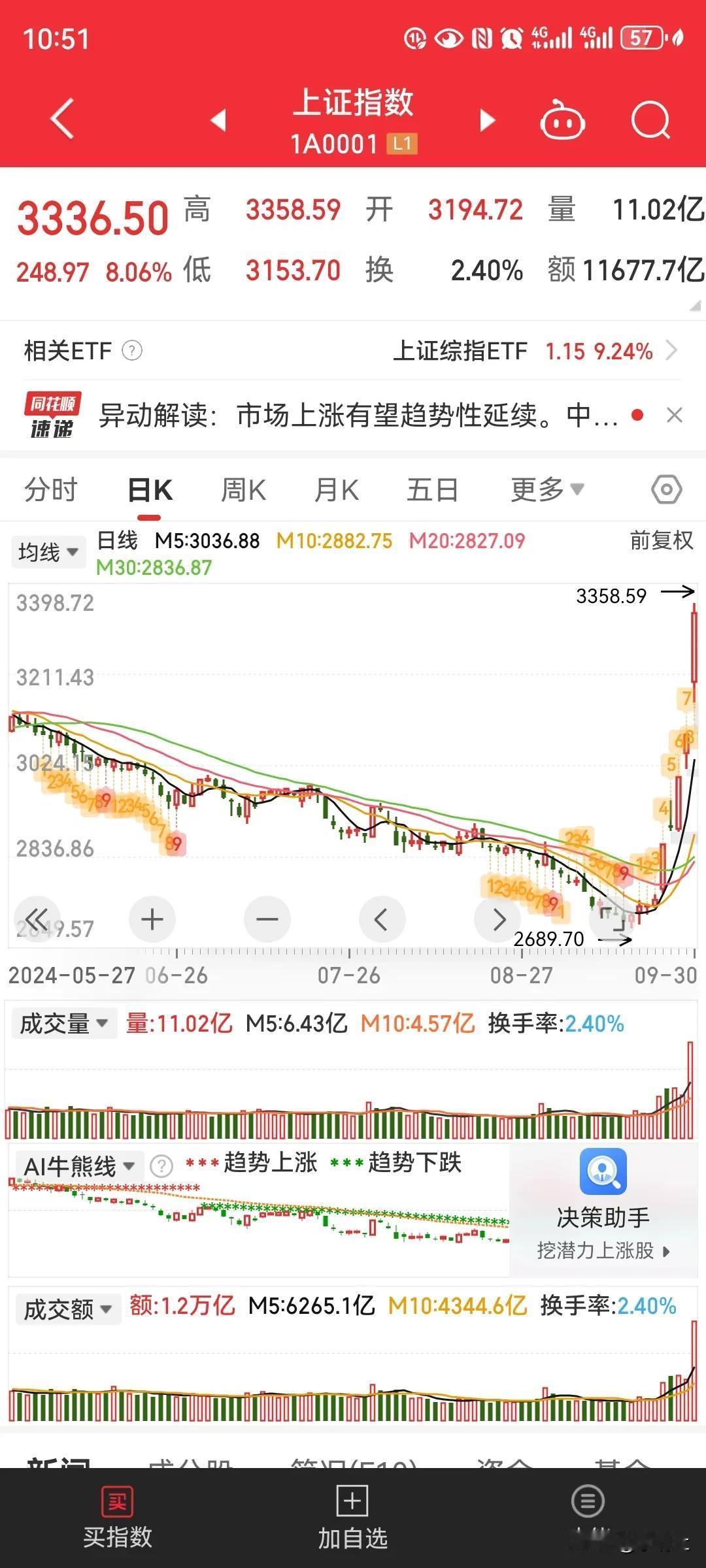Switch to the 月K chart tab
Screen dimensions: 706x1568
click(x=337, y=489)
